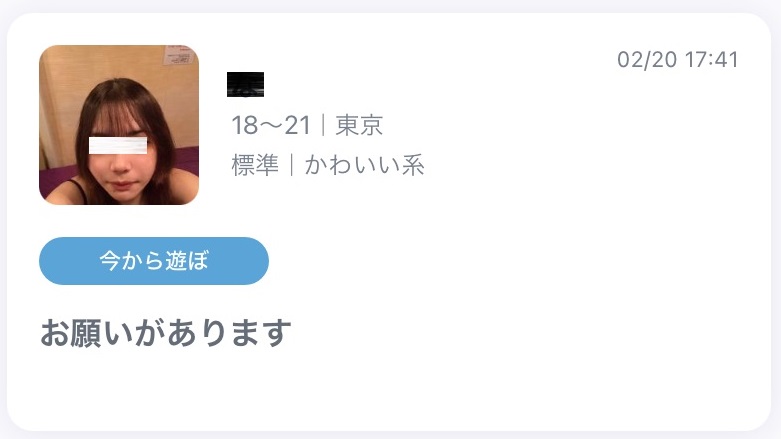Screen dimensions: 781x439
Task: Tap the 今から遊ぼ chip
Action: (154, 261)
